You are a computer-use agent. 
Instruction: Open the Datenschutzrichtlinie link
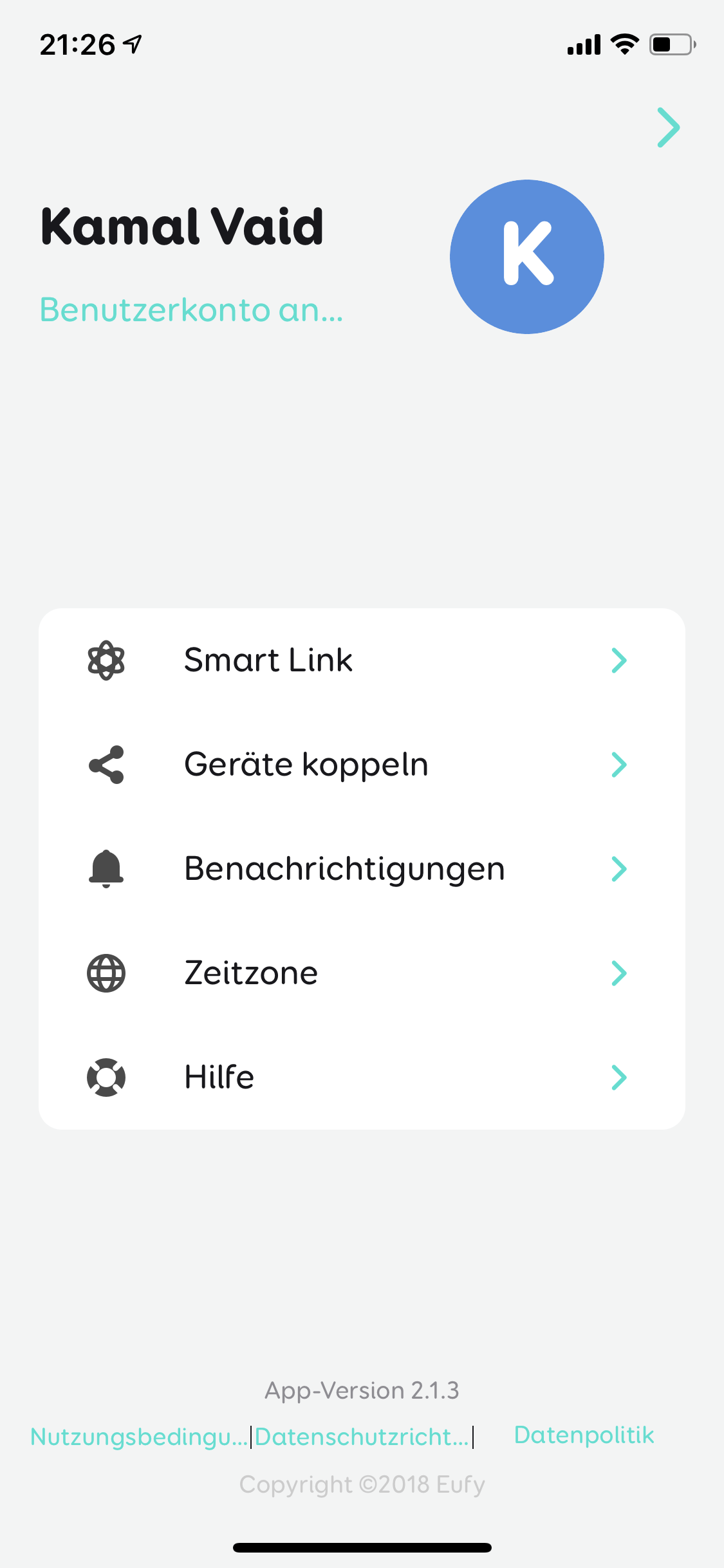[362, 1437]
